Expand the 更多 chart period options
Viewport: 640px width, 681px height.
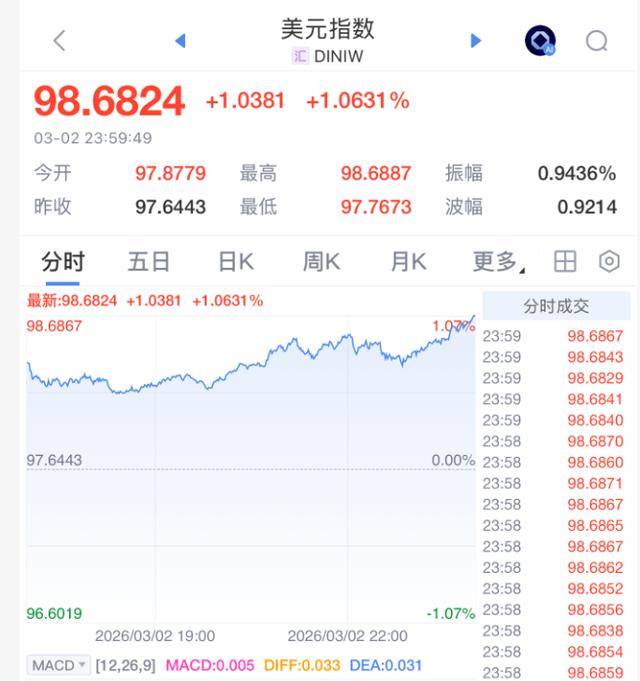click(497, 262)
